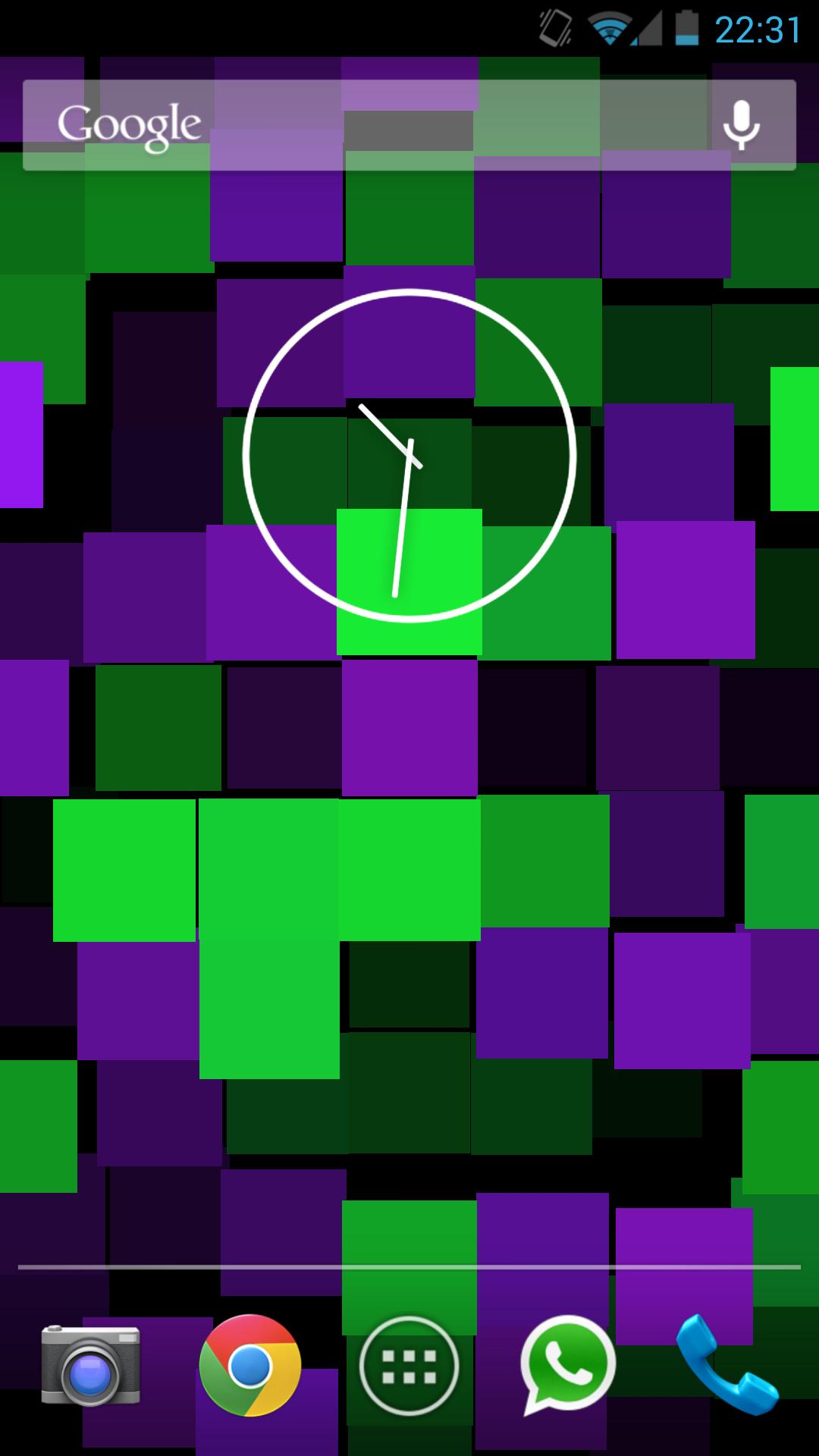Launch WhatsApp
819x1456 pixels.
point(567,1365)
